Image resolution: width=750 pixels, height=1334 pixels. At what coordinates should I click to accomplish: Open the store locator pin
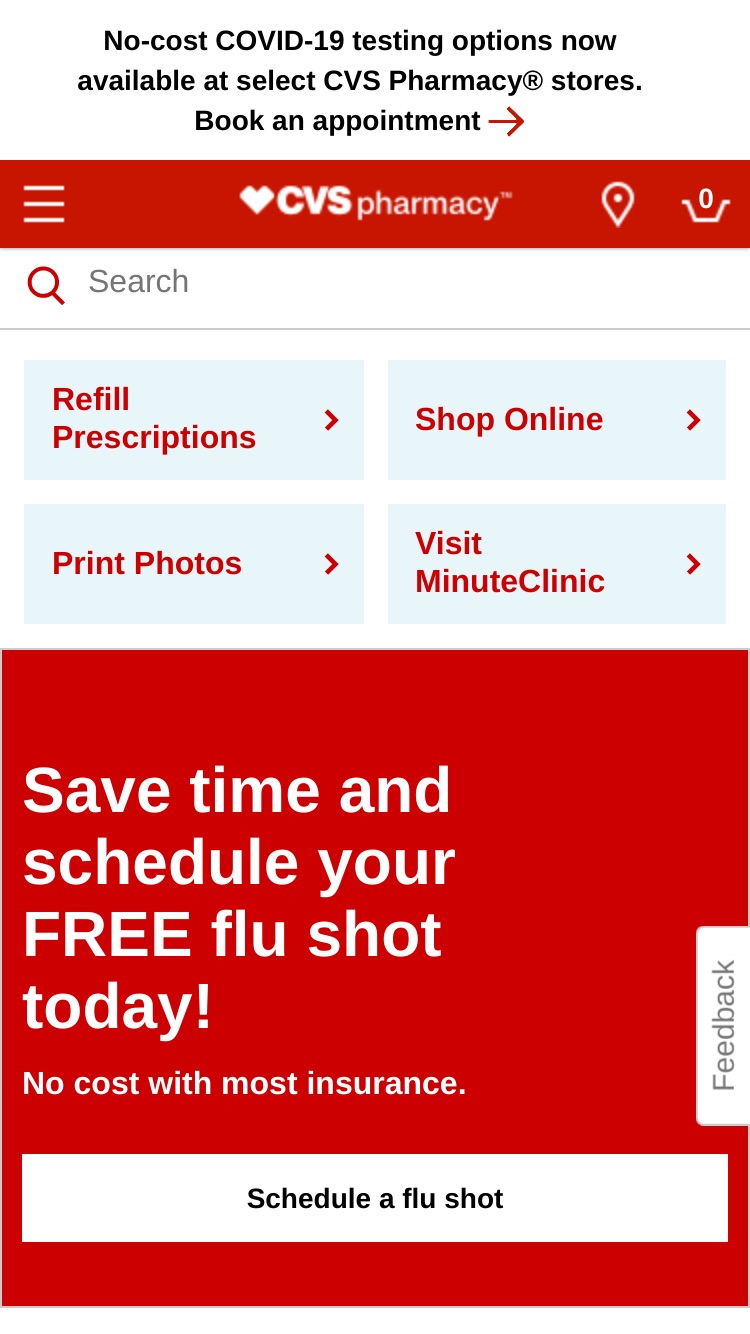[x=617, y=204]
